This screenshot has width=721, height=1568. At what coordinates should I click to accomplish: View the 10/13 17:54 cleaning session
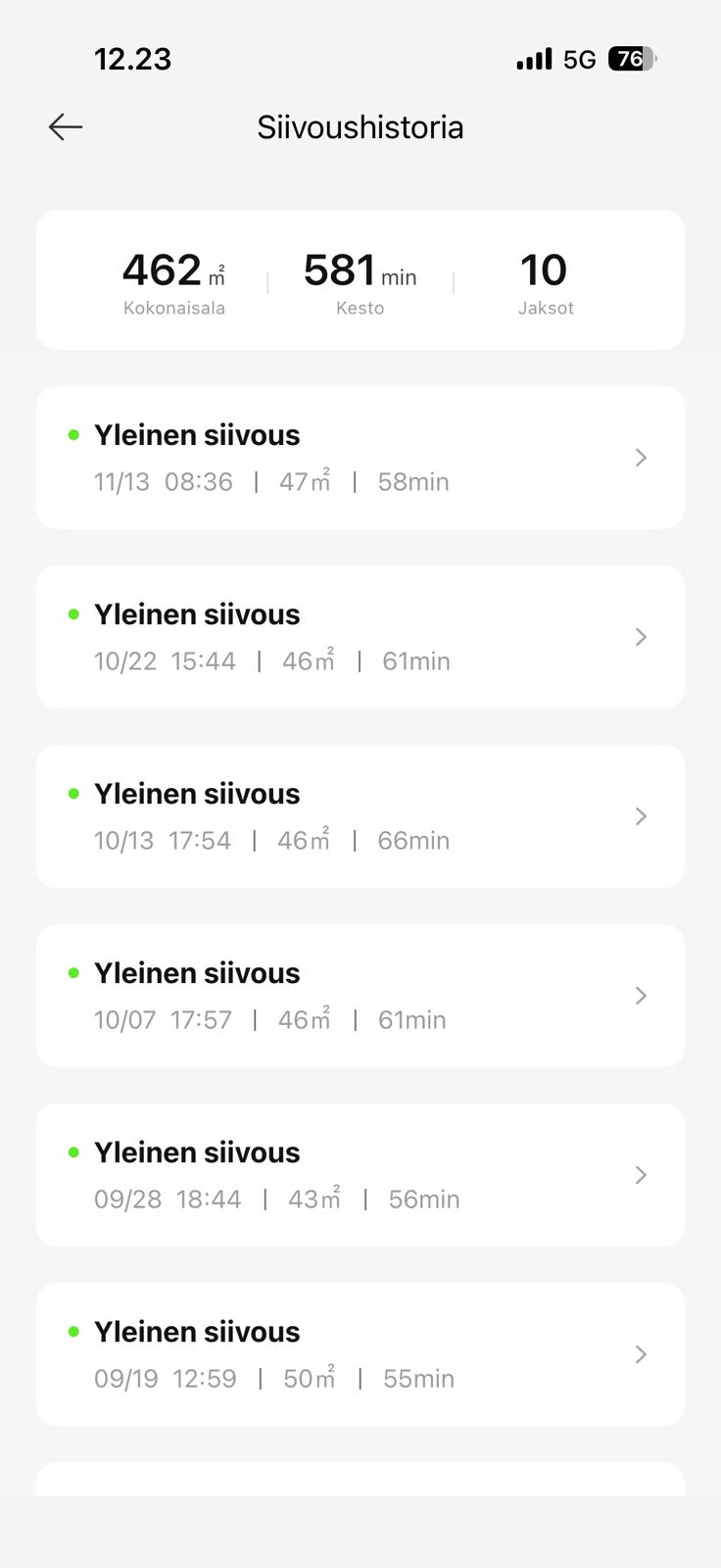pos(360,816)
